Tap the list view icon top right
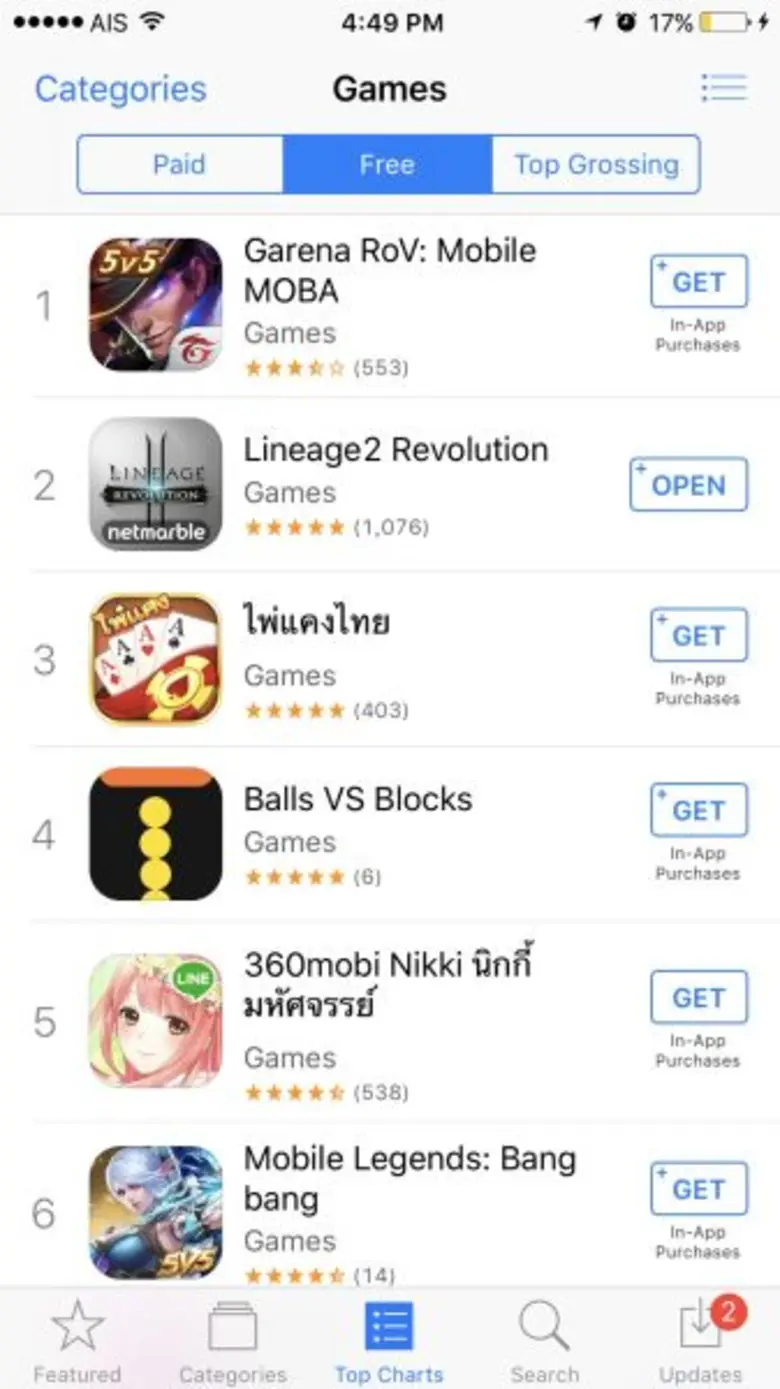The width and height of the screenshot is (780, 1389). tap(725, 88)
